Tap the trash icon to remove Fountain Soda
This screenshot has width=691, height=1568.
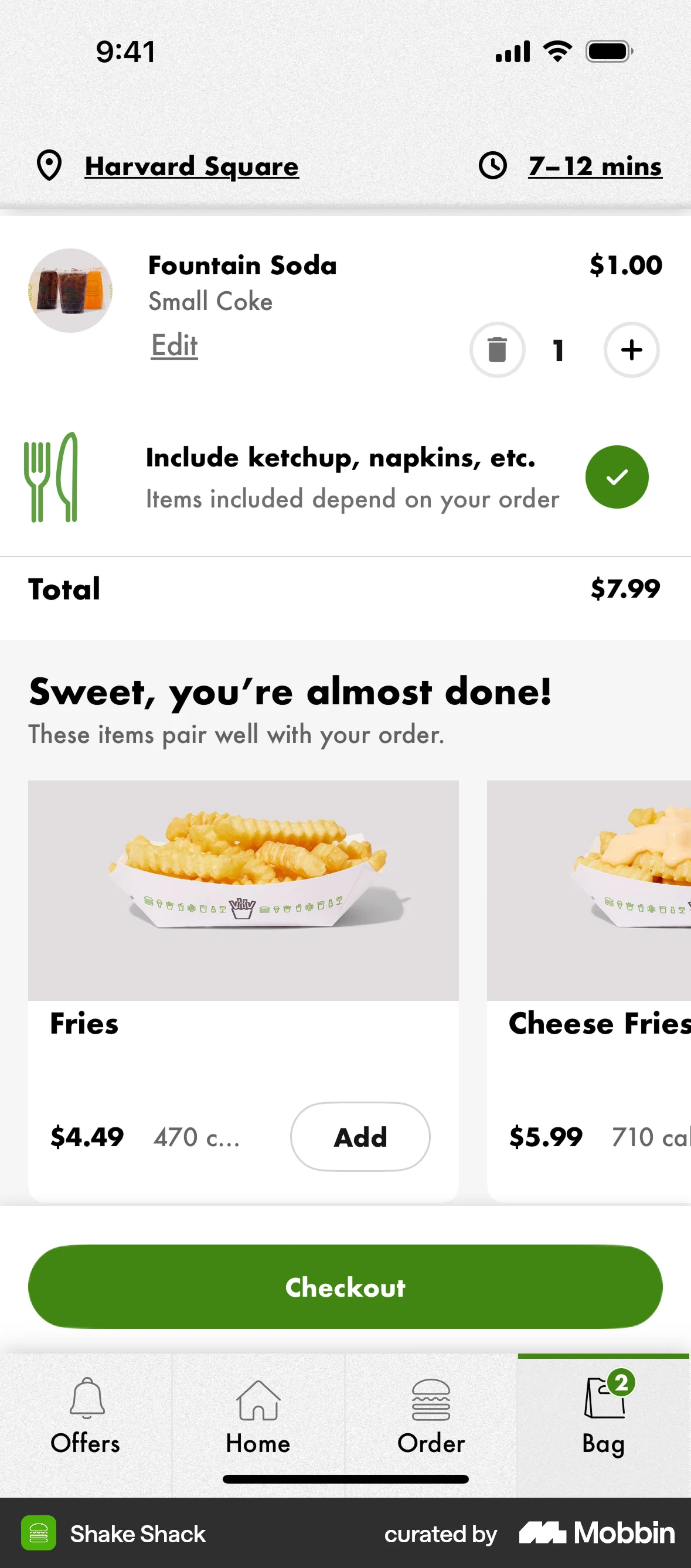pyautogui.click(x=497, y=350)
